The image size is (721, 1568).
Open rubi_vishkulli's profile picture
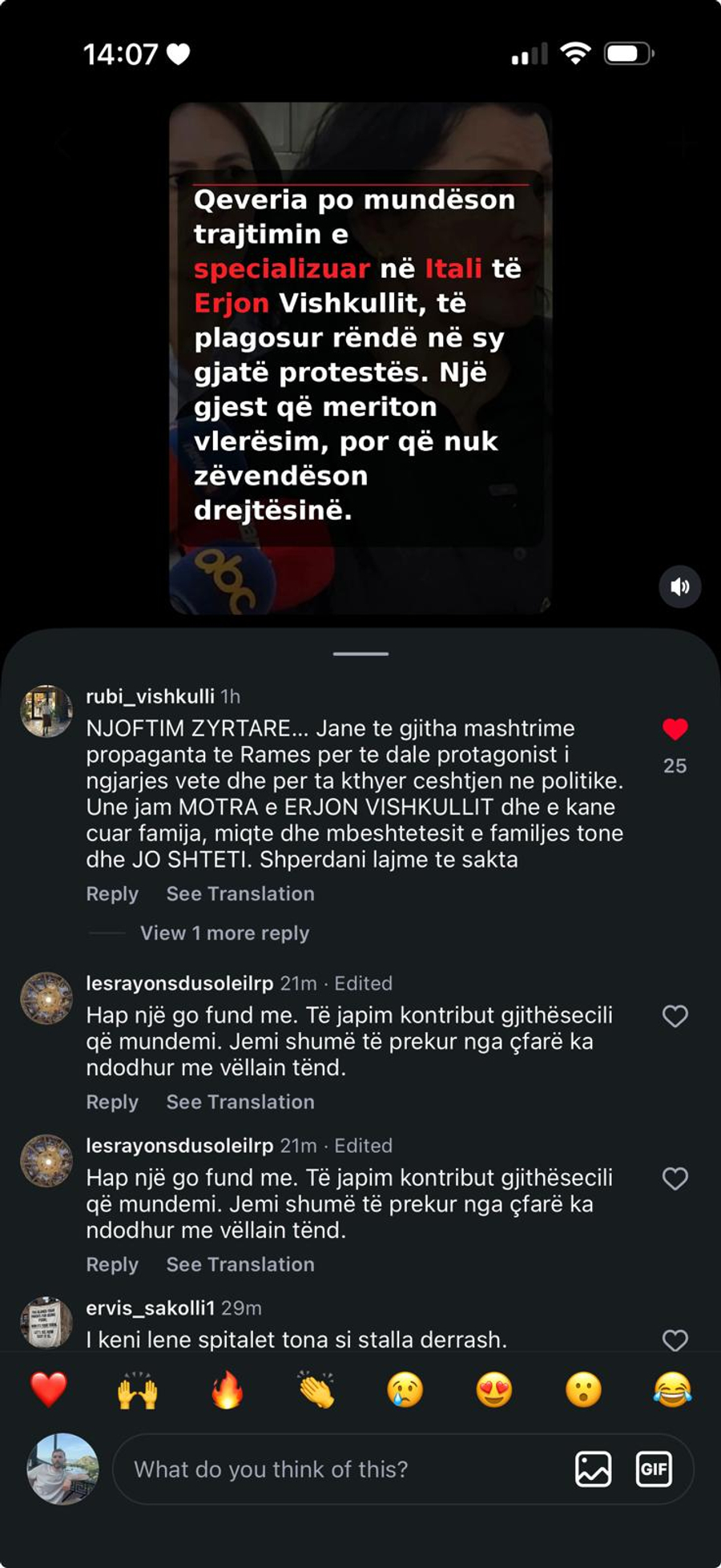(x=46, y=711)
